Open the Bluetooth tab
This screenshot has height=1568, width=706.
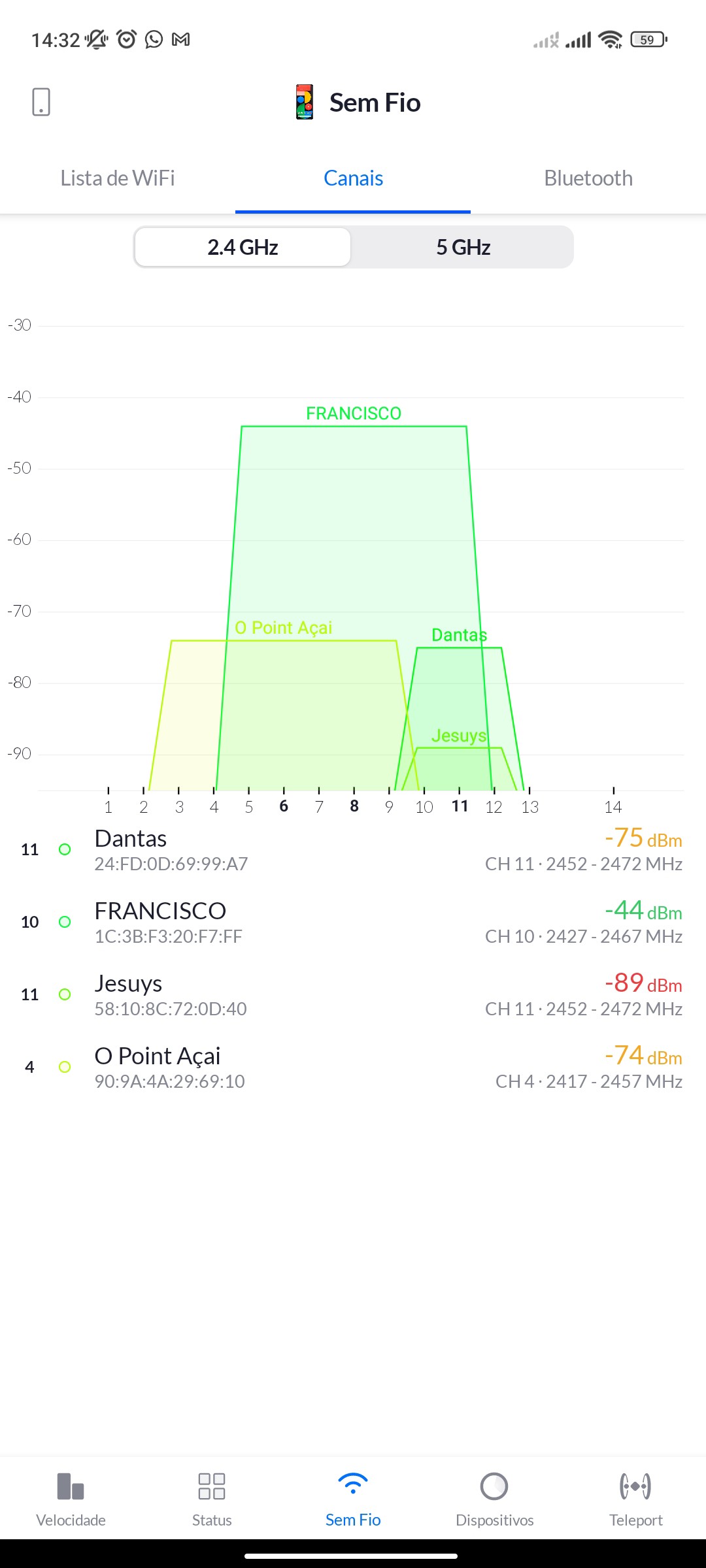click(588, 178)
